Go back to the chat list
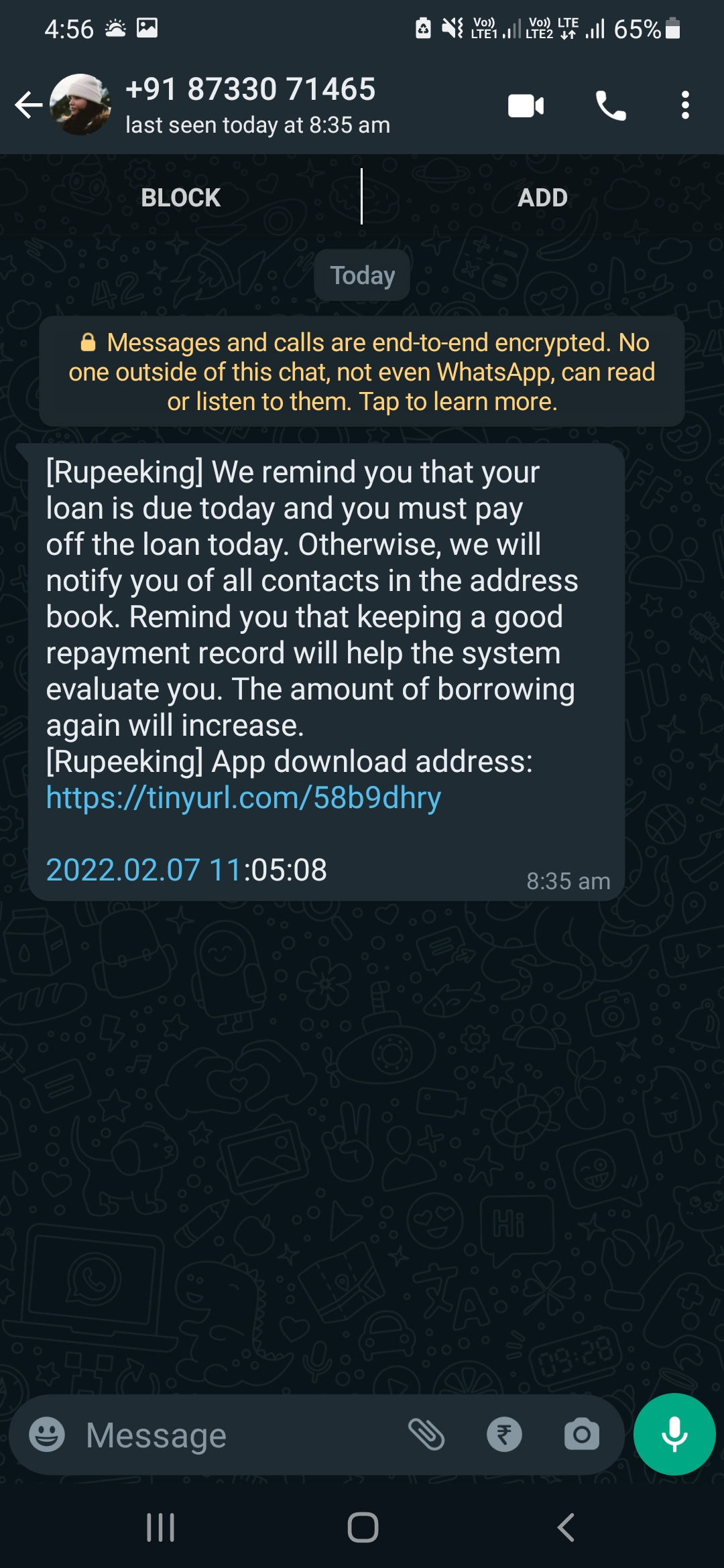Viewport: 724px width, 1568px height. (x=28, y=105)
